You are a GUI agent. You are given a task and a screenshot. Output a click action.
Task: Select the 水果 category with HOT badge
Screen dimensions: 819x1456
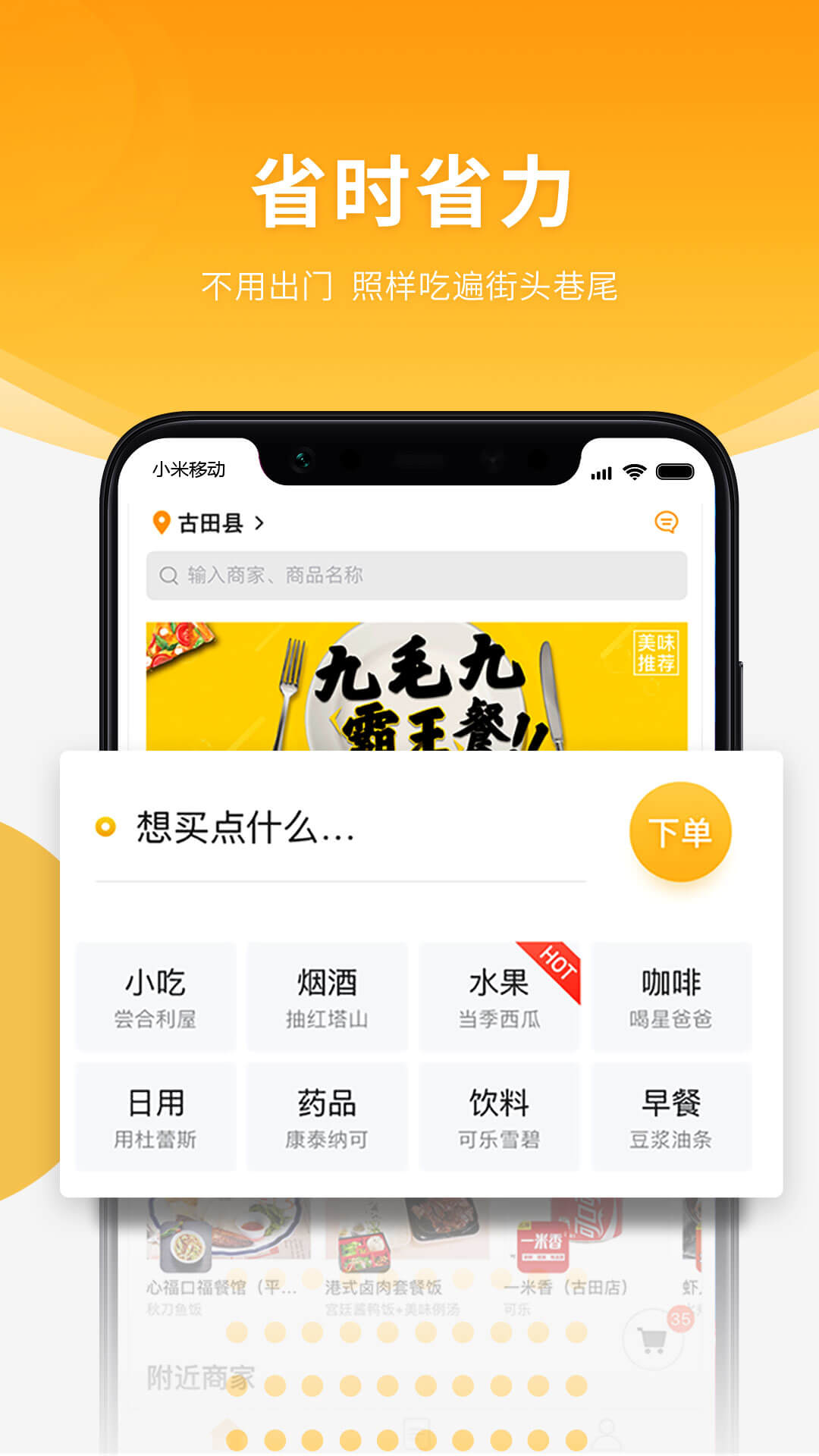(x=500, y=997)
